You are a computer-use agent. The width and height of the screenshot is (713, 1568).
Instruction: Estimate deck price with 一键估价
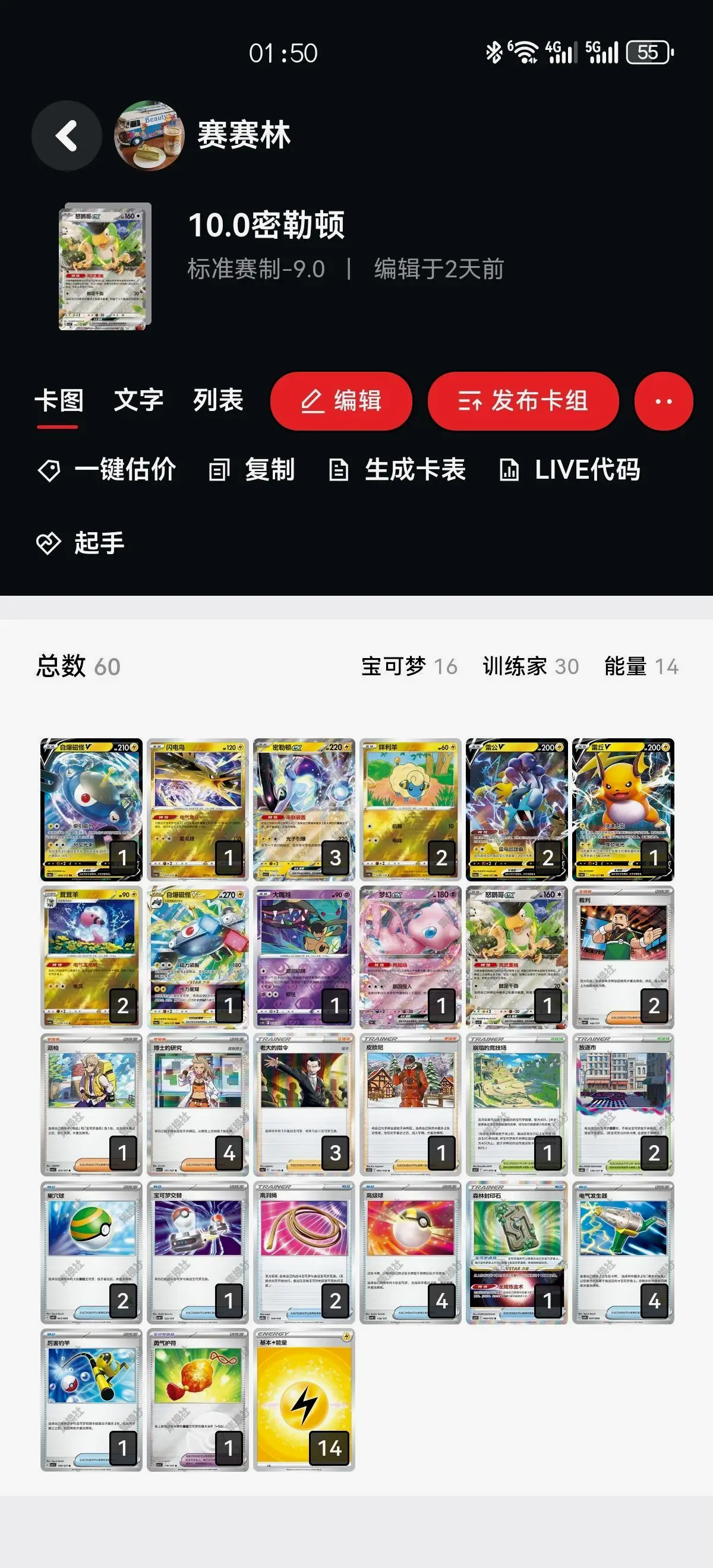coord(107,470)
